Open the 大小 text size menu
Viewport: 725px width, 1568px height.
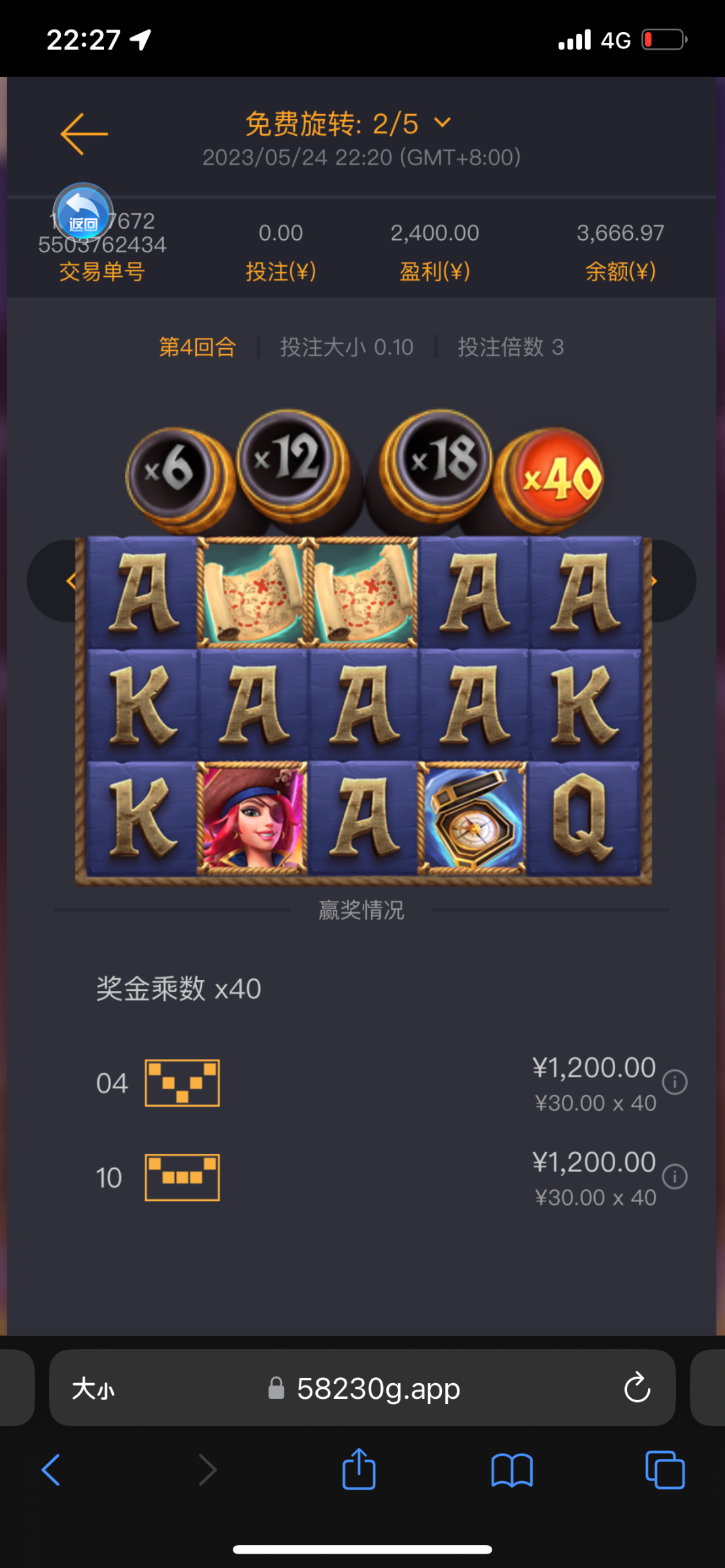tap(93, 1388)
